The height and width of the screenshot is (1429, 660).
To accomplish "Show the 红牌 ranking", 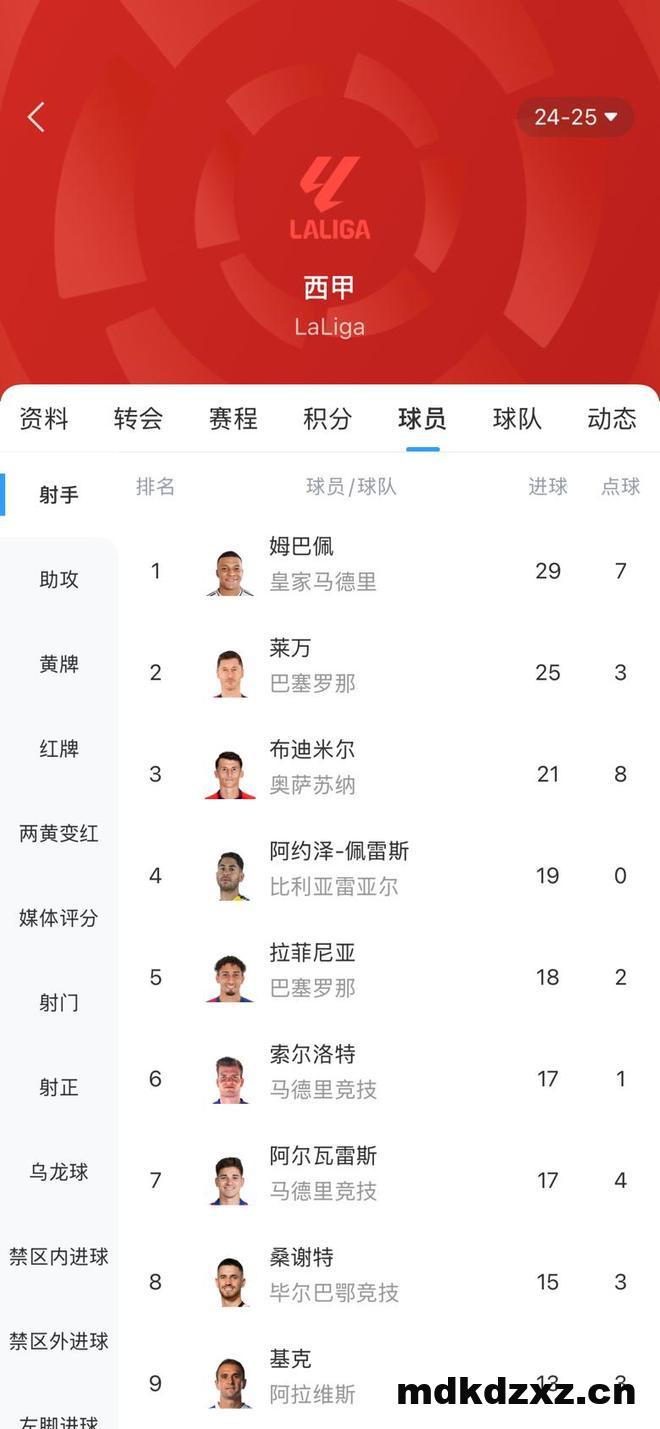I will (59, 749).
